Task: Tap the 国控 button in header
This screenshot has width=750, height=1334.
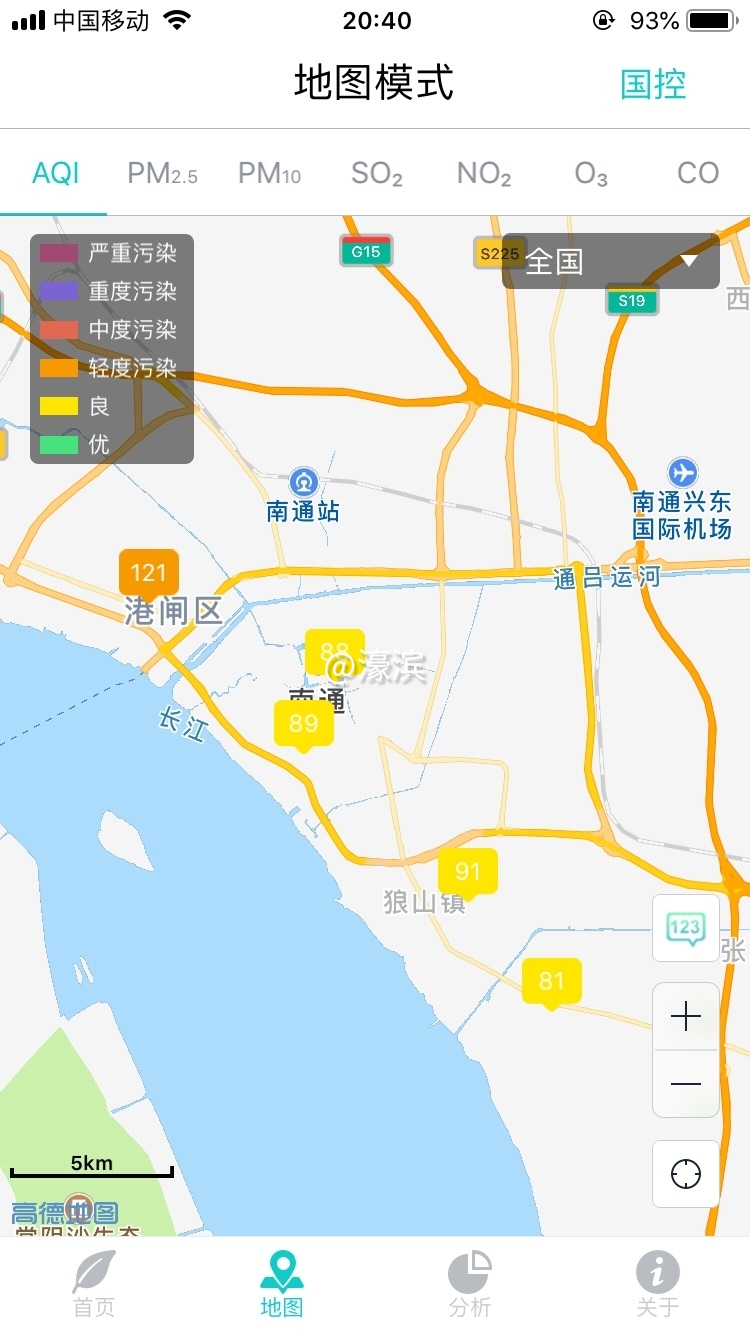Action: [x=653, y=84]
